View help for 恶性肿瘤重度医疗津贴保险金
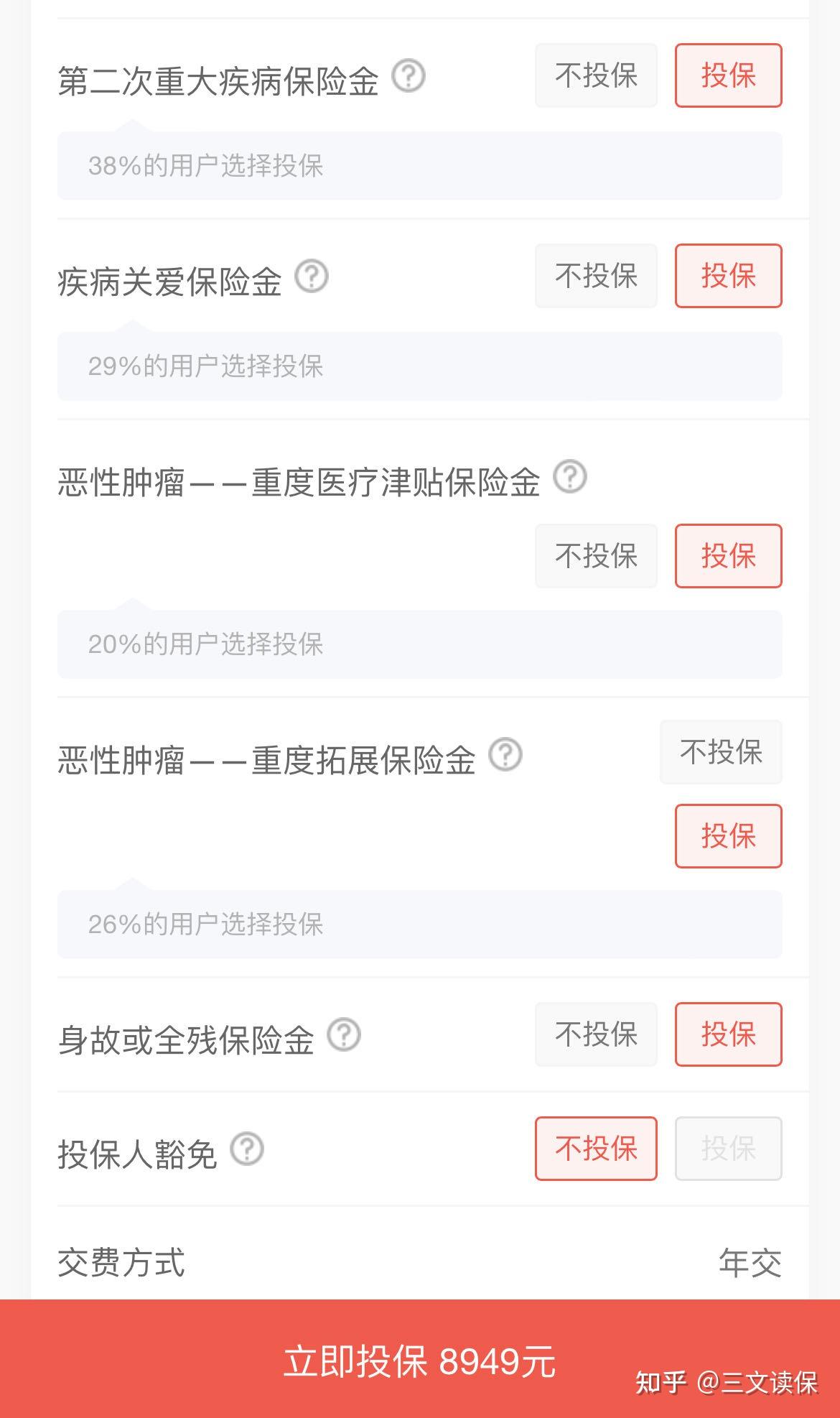 (570, 477)
